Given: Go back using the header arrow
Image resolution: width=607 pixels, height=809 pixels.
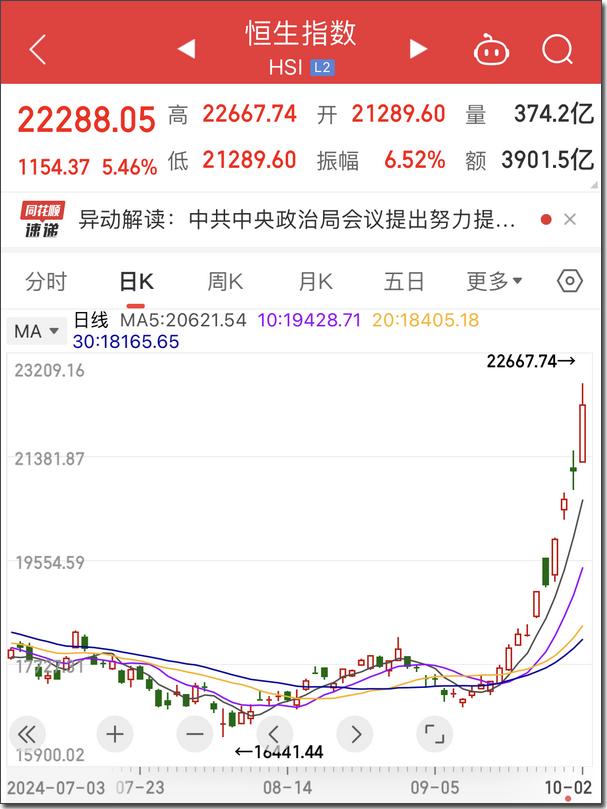Looking at the screenshot, I should [38, 49].
